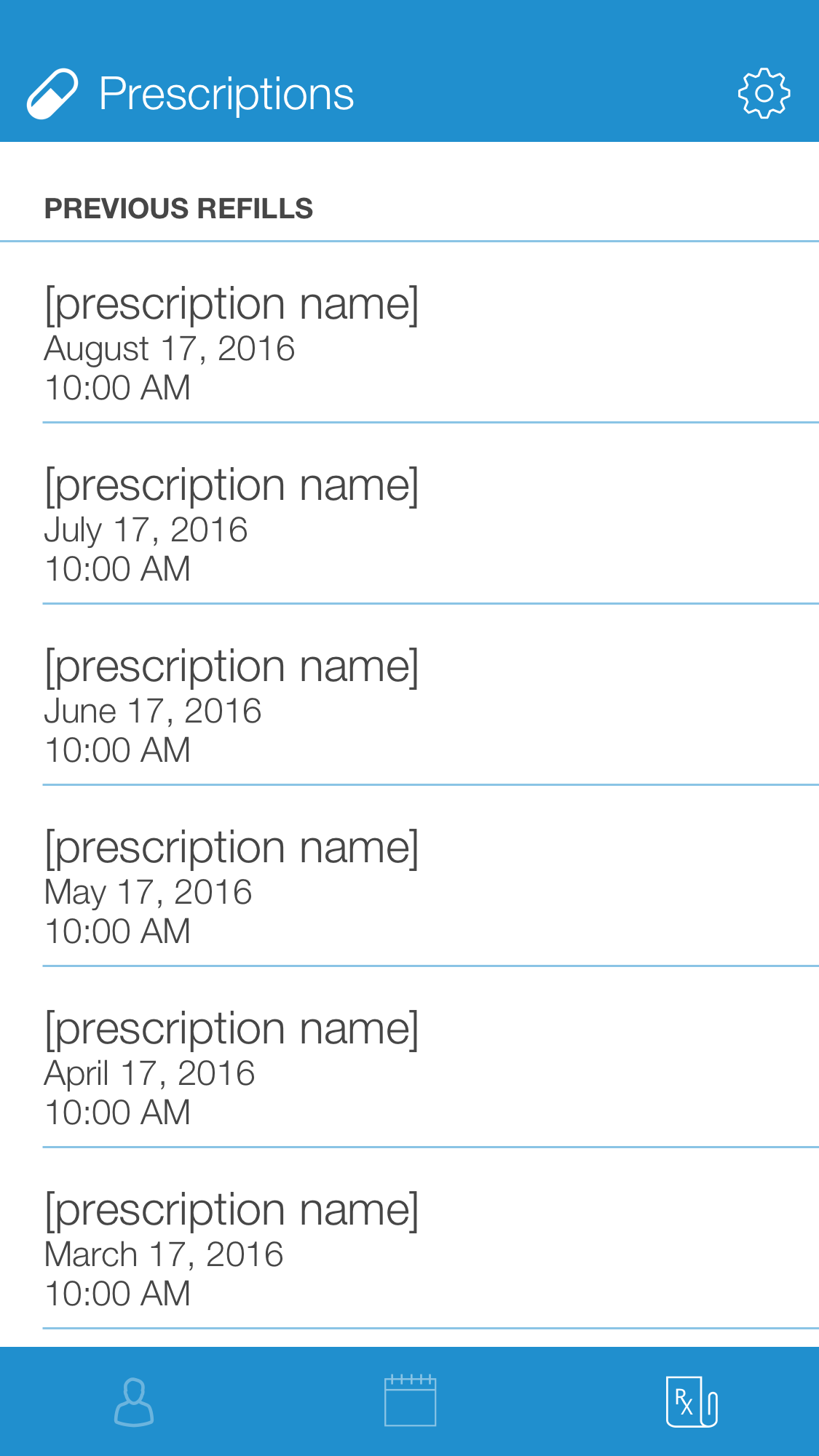Open the settings gear icon
The height and width of the screenshot is (1456, 819).
point(764,94)
